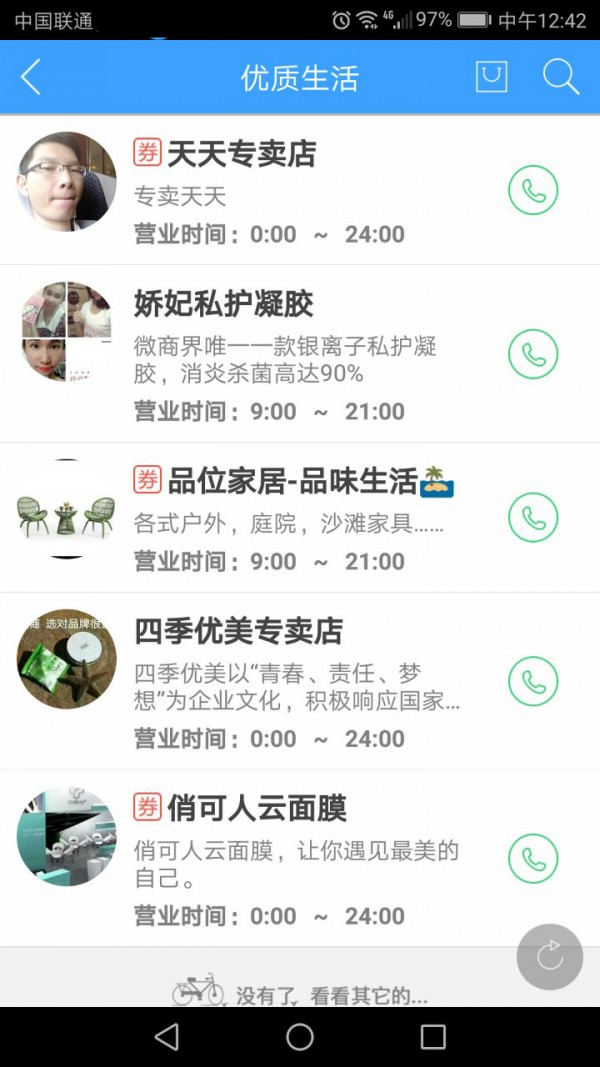This screenshot has width=600, height=1067.
Task: Tap 没有了，看看其它的 footer link
Action: pyautogui.click(x=330, y=995)
